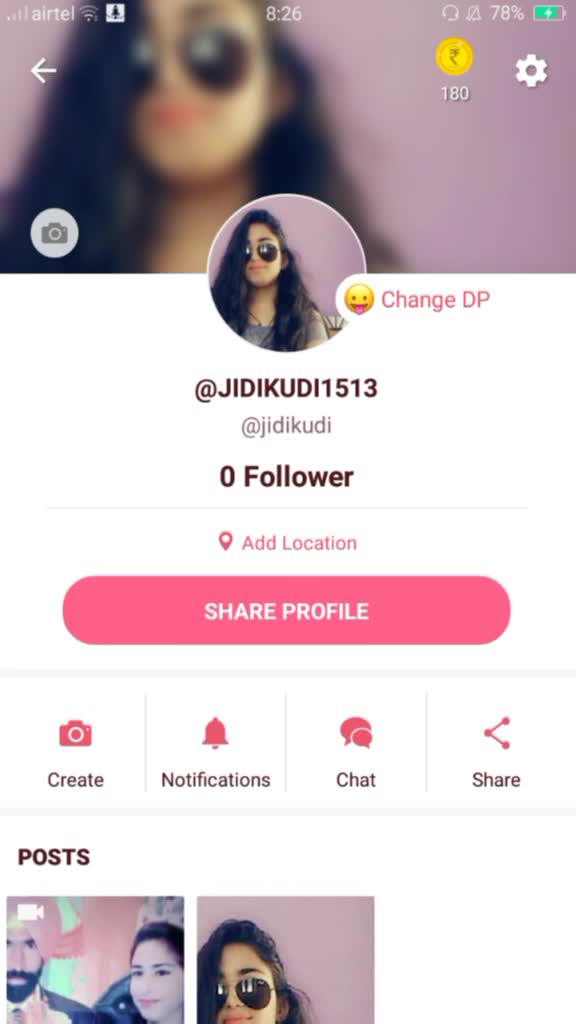View the circular profile picture

coord(287,273)
